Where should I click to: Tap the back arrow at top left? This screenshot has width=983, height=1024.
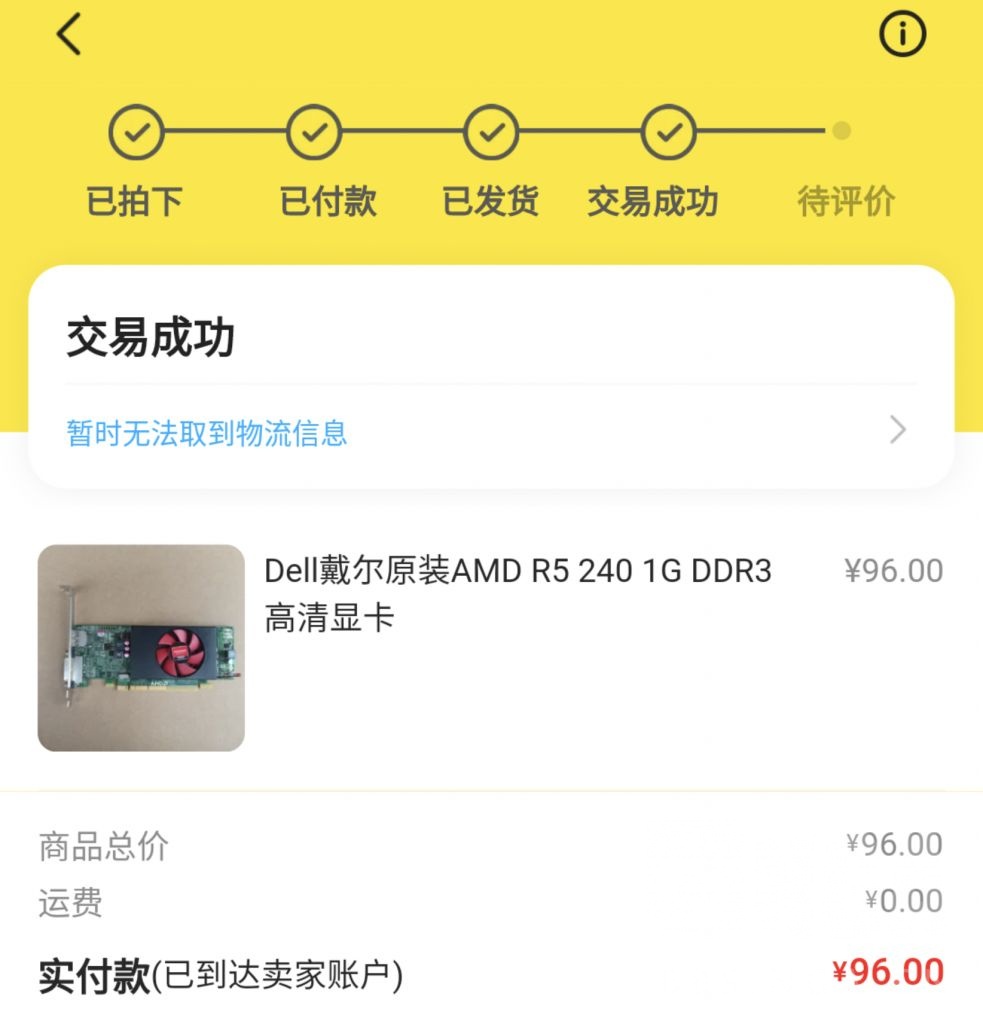coord(68,33)
